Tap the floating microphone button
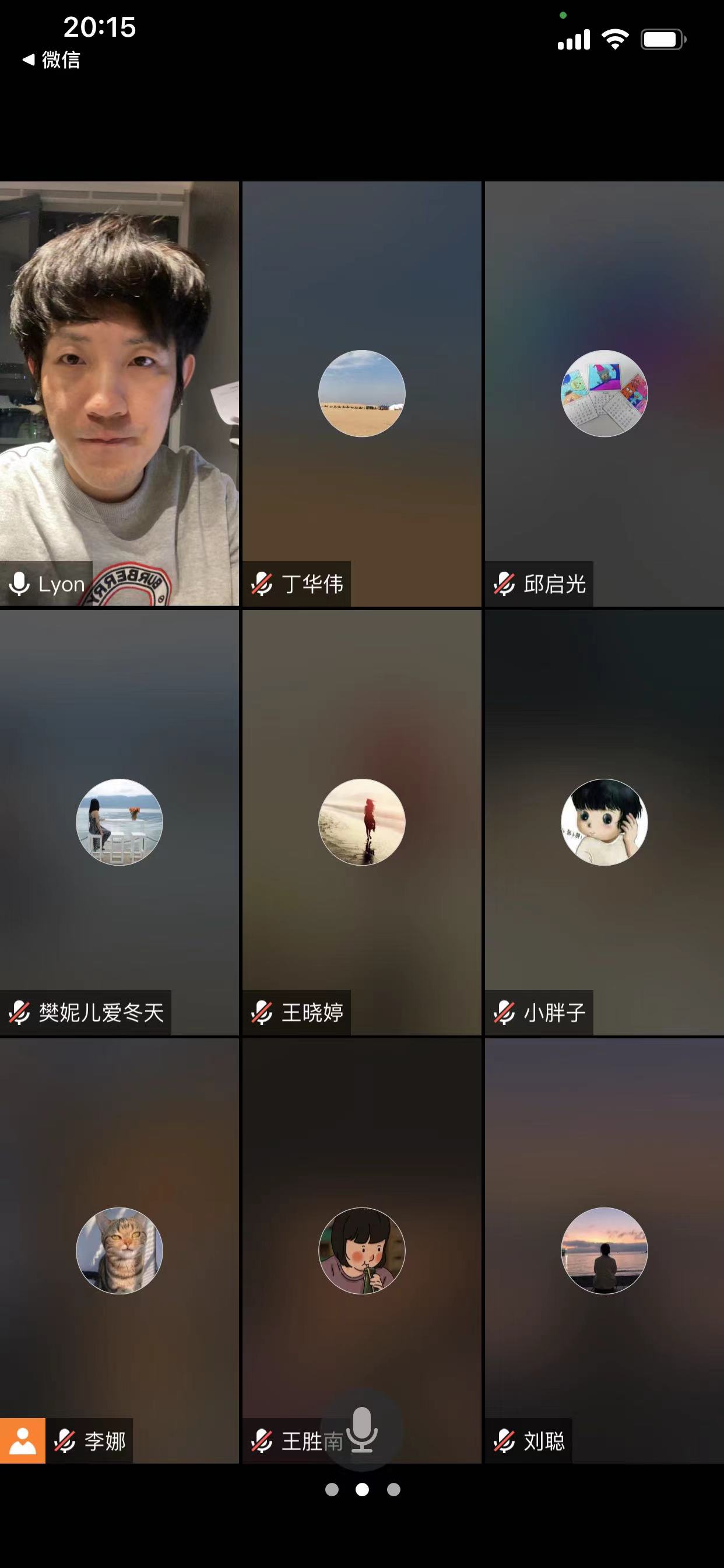 coord(362,1429)
